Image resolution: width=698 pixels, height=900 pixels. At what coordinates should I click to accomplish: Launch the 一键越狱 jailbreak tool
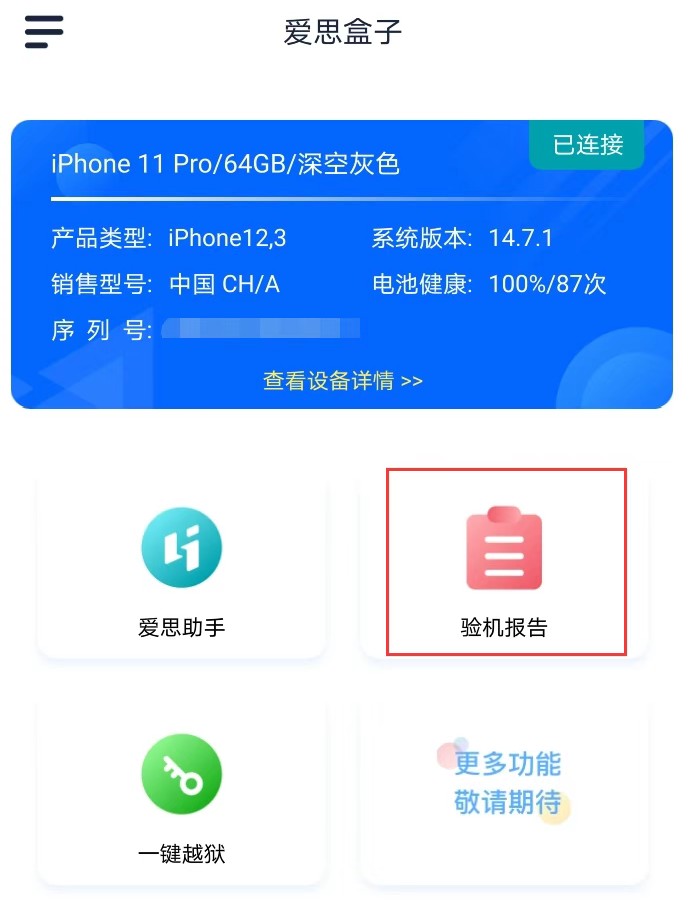(182, 791)
